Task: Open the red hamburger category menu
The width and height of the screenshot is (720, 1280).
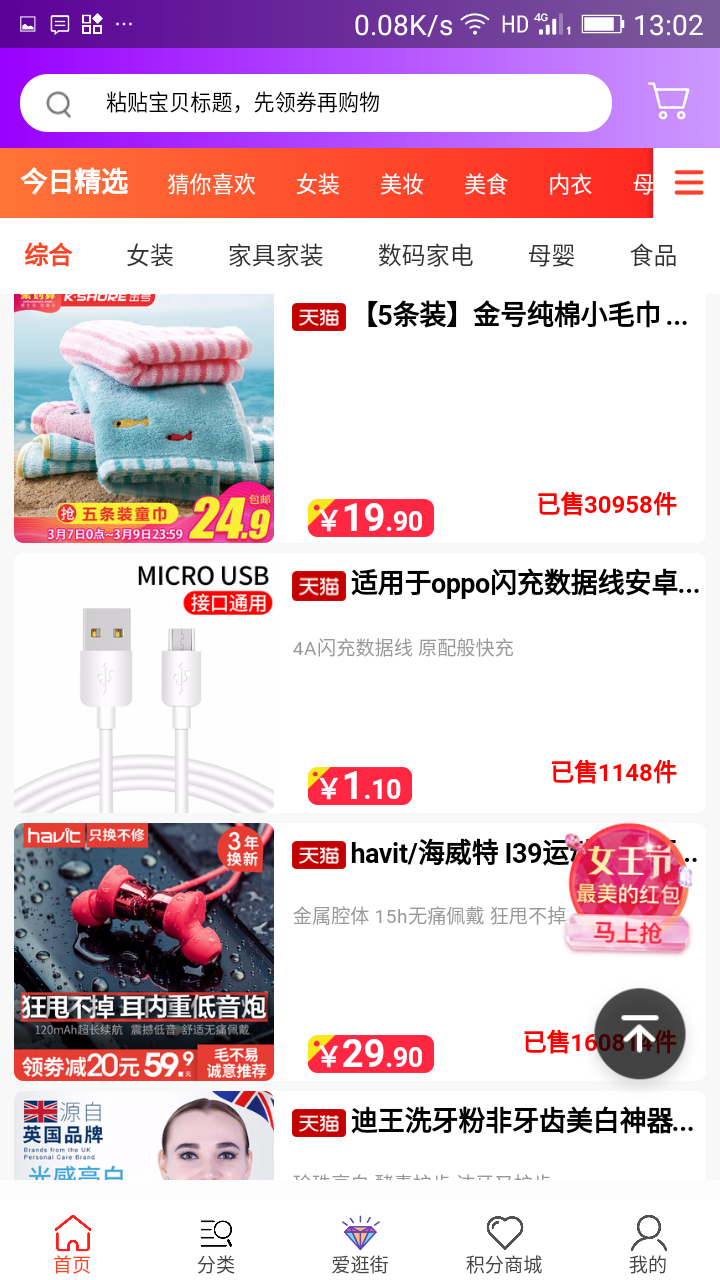Action: (689, 183)
